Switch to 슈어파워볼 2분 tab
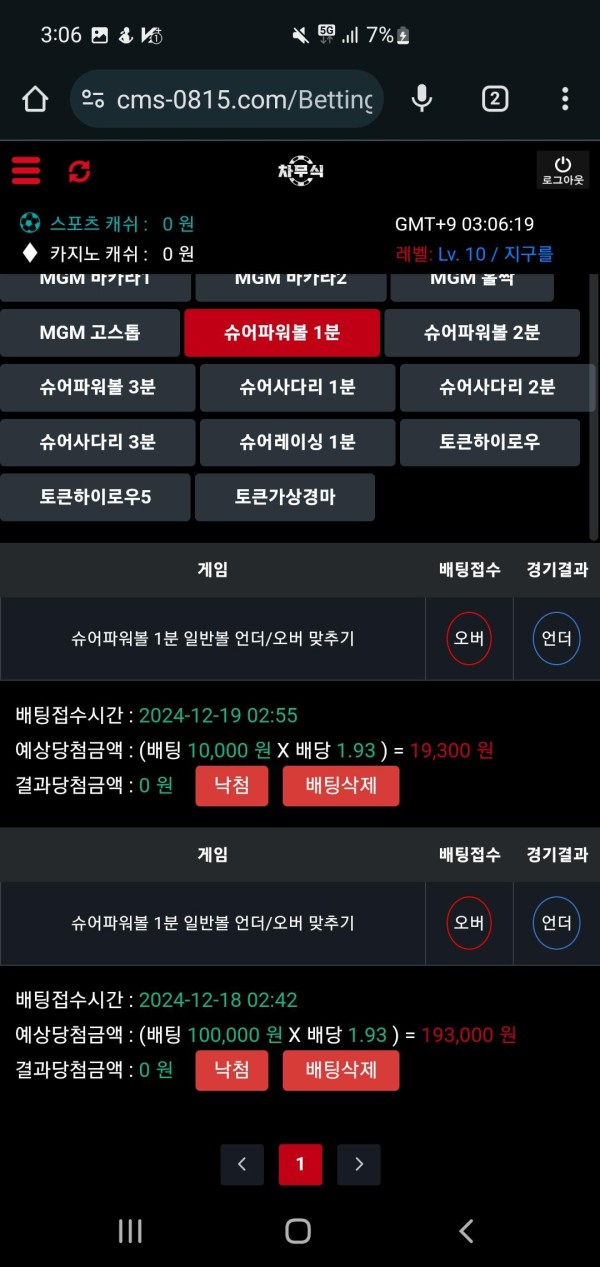This screenshot has width=600, height=1267. pyautogui.click(x=482, y=333)
